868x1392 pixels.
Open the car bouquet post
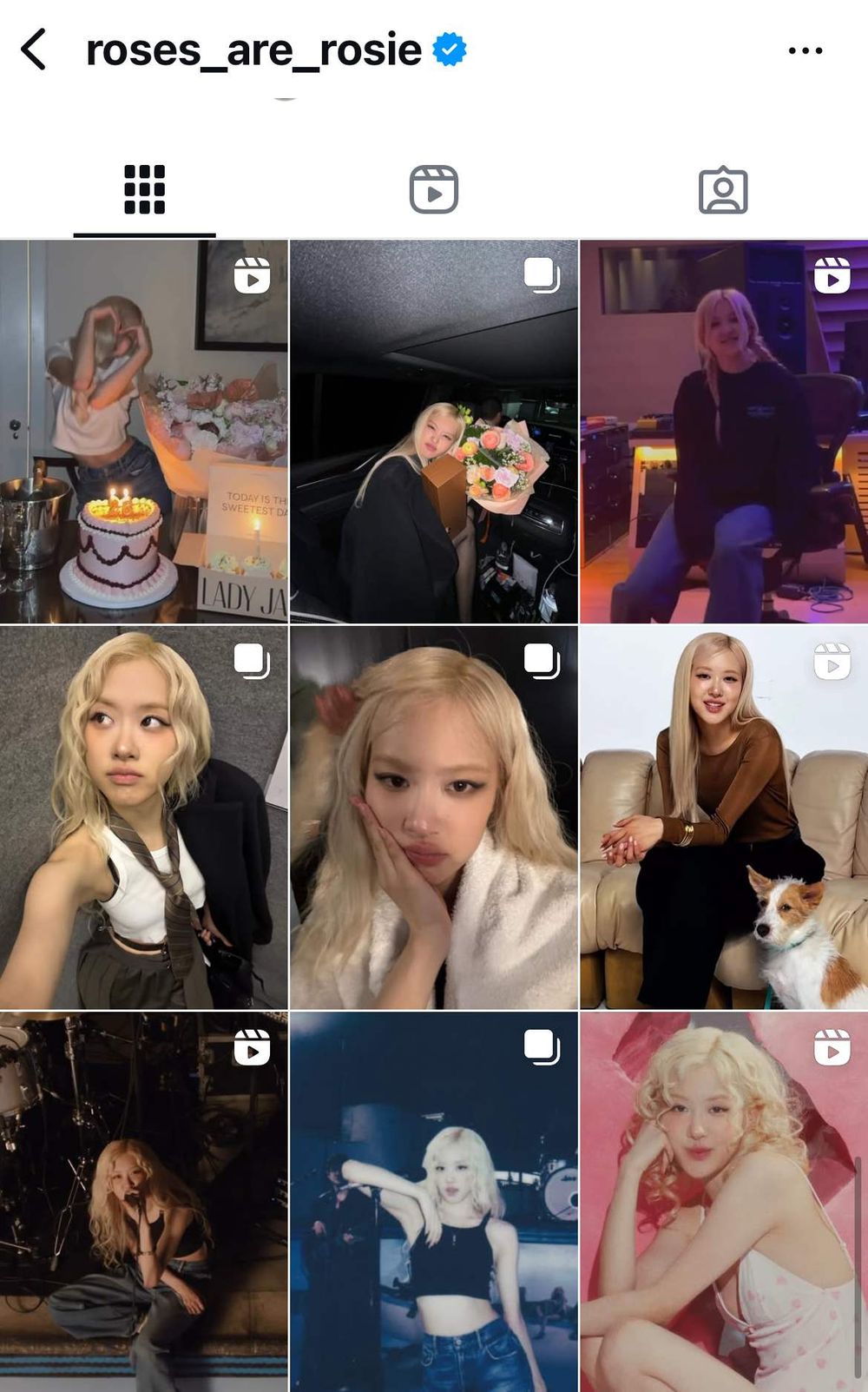[433, 432]
